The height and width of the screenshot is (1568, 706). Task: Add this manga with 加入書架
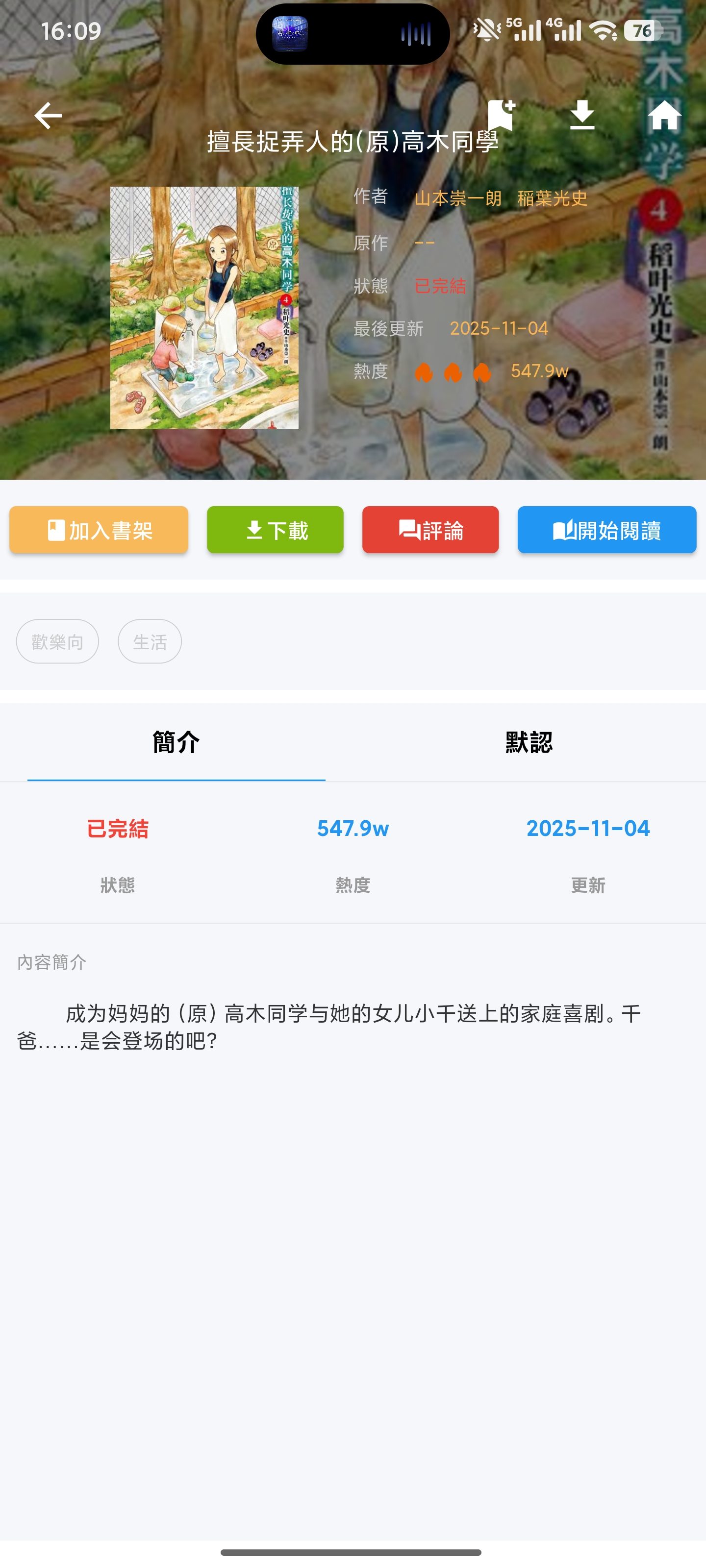99,530
